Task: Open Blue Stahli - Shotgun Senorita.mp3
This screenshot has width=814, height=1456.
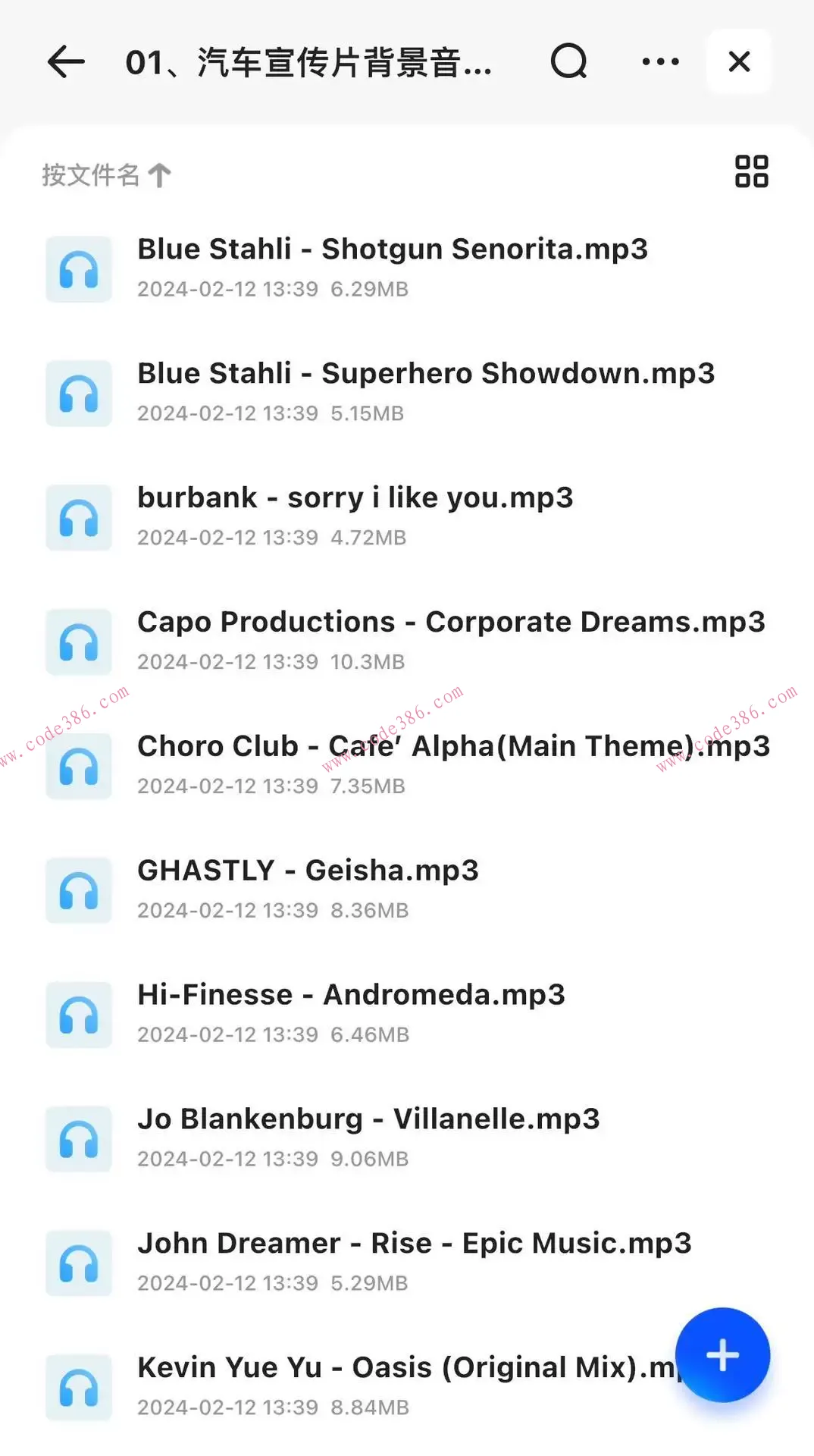Action: (x=392, y=249)
